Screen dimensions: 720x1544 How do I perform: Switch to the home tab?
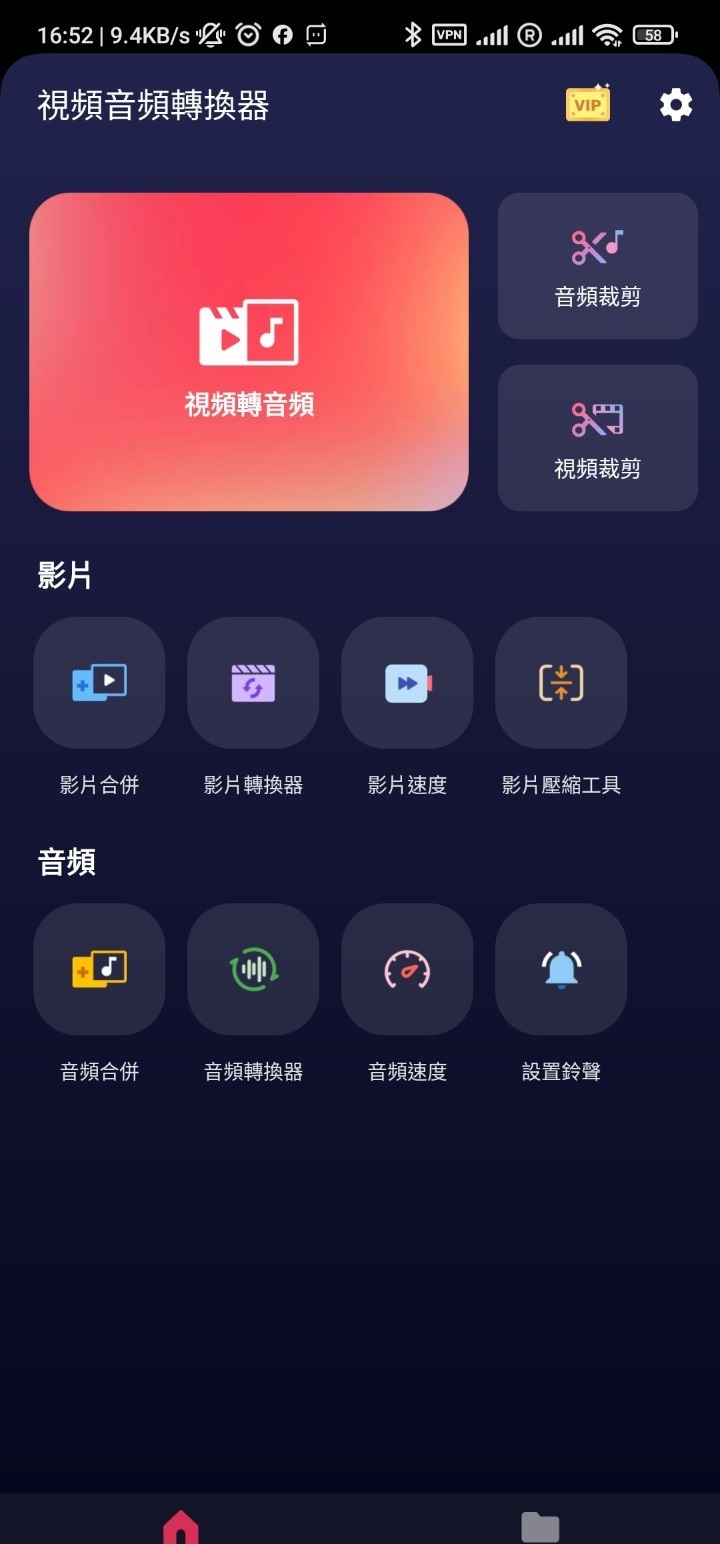pos(181,1525)
